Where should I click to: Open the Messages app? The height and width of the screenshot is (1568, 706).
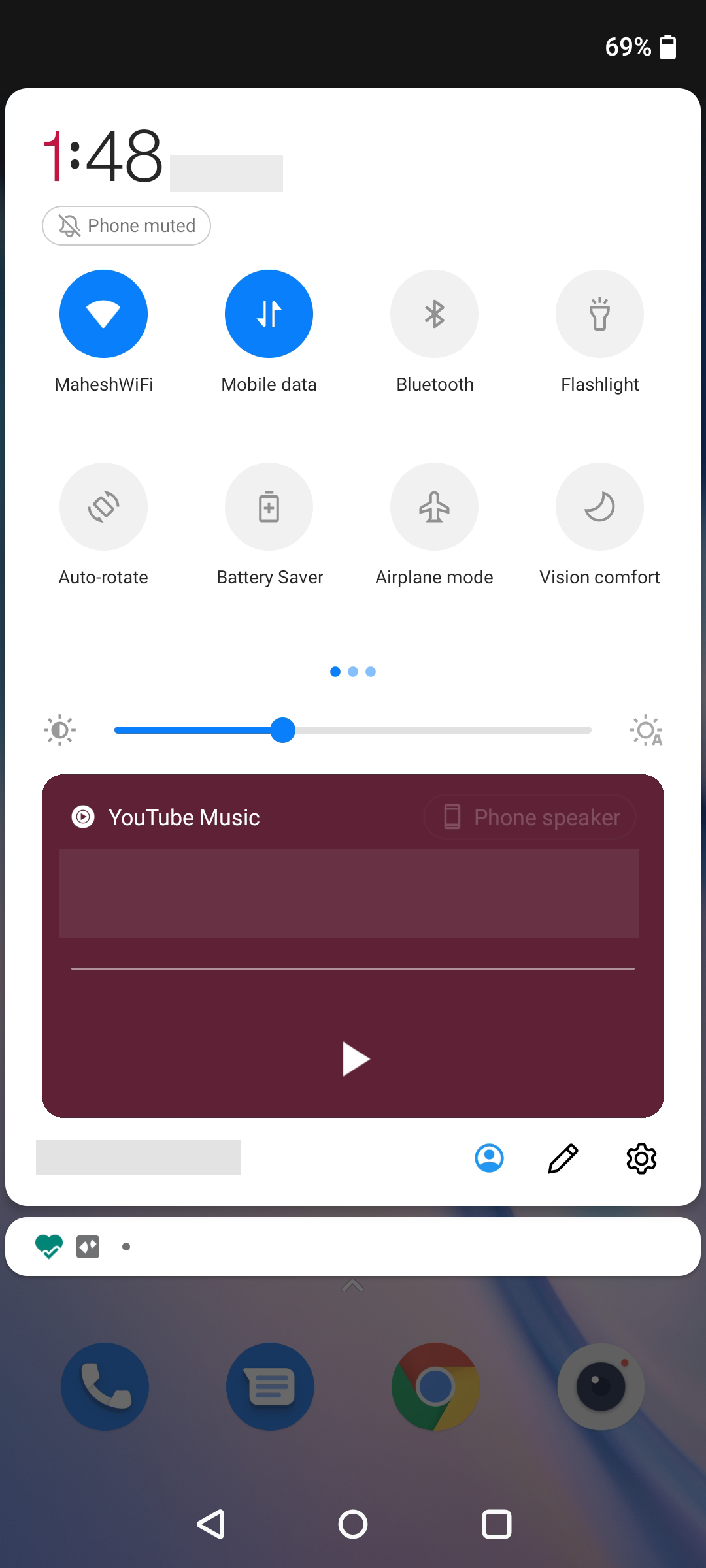[269, 1386]
